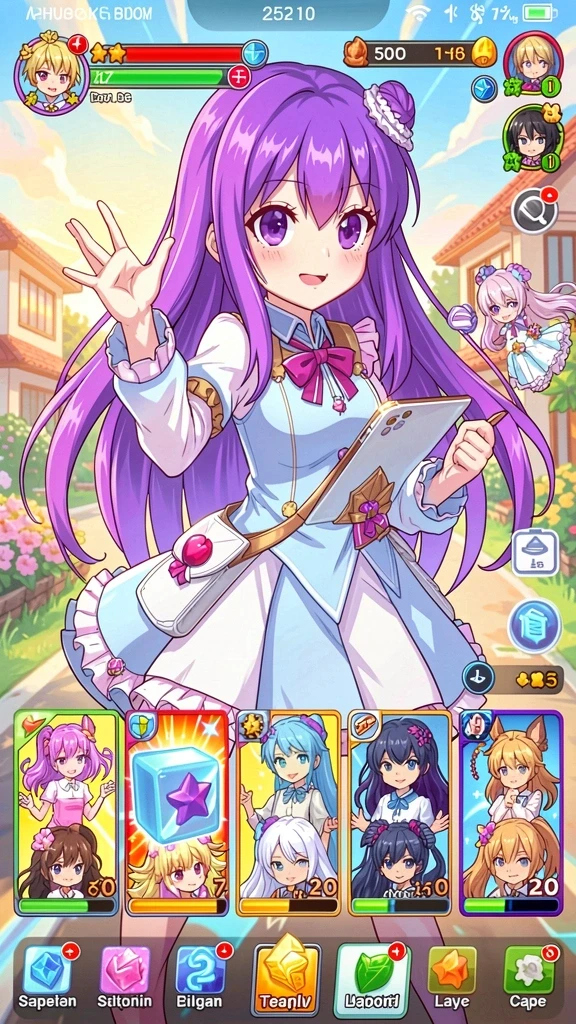Select the Teanlv tab
This screenshot has width=576, height=1024.
point(287,976)
